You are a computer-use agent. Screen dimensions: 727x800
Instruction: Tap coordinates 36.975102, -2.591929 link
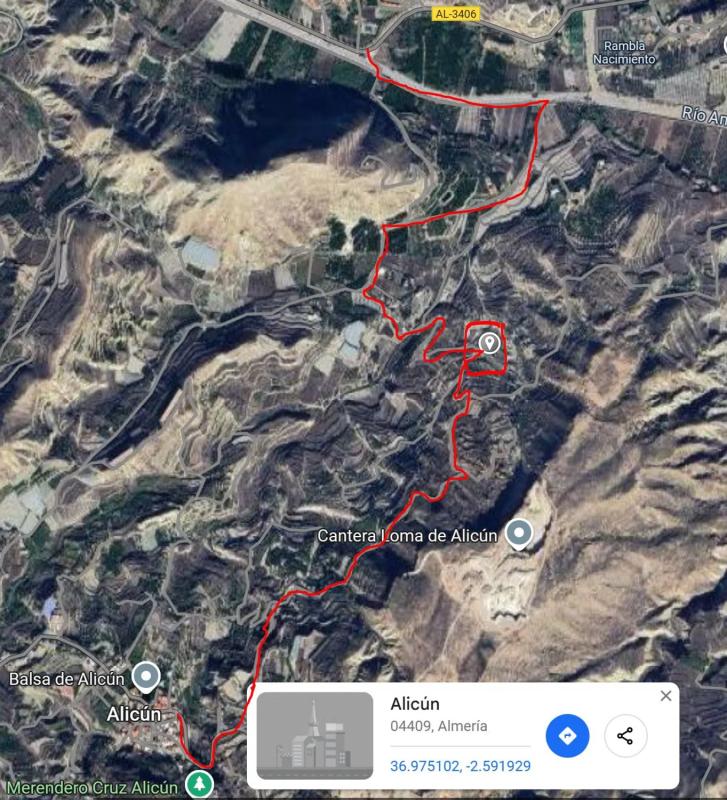click(460, 767)
